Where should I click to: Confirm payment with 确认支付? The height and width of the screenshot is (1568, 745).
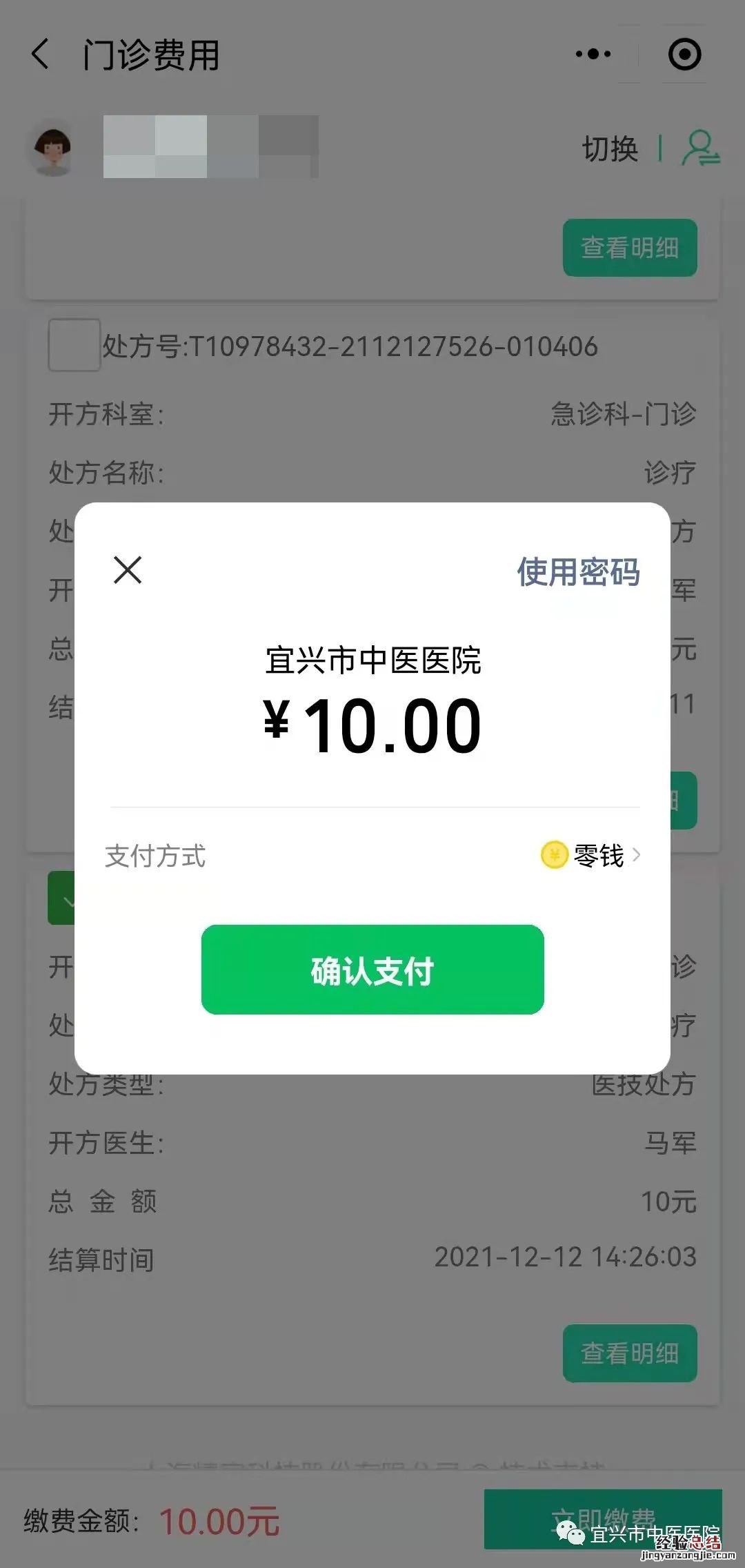coord(372,970)
